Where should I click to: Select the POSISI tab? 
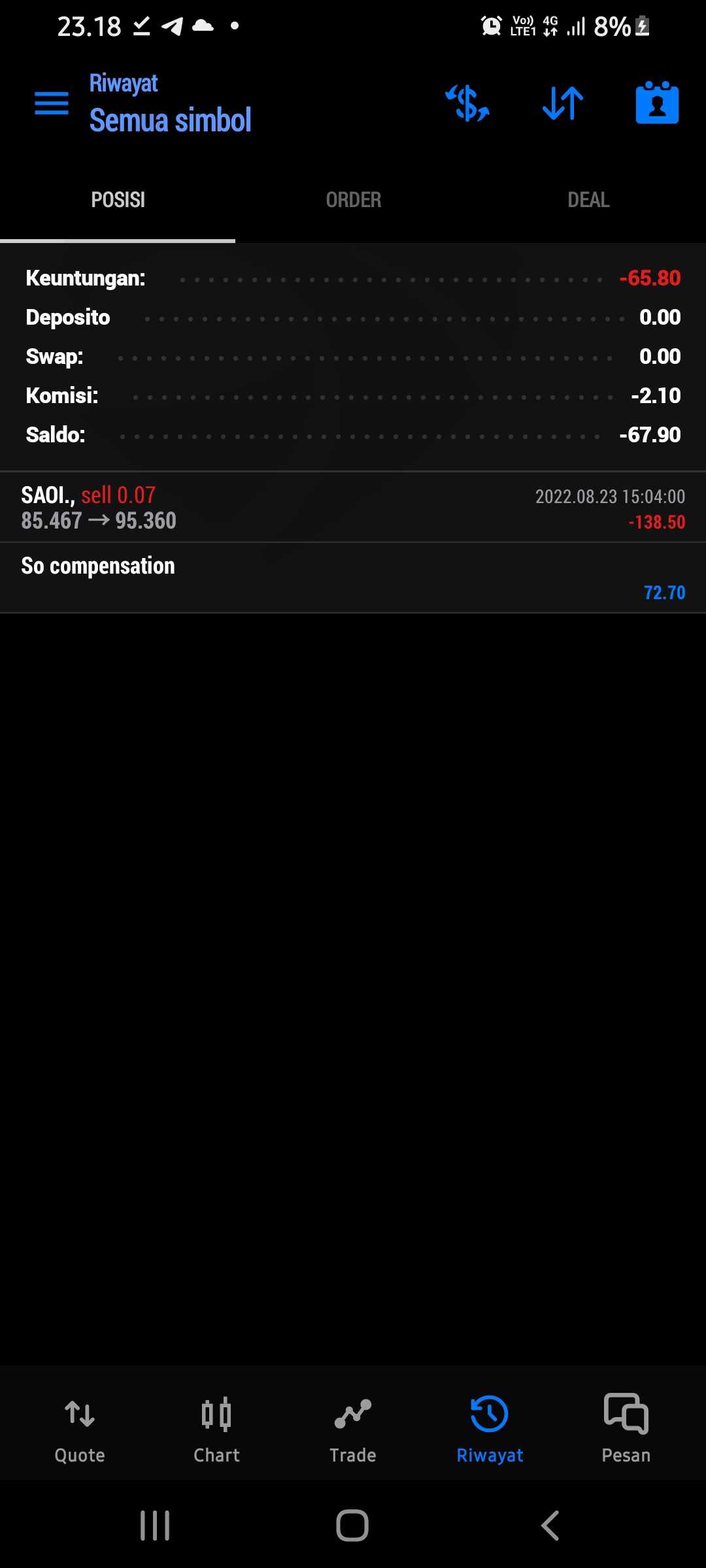118,200
